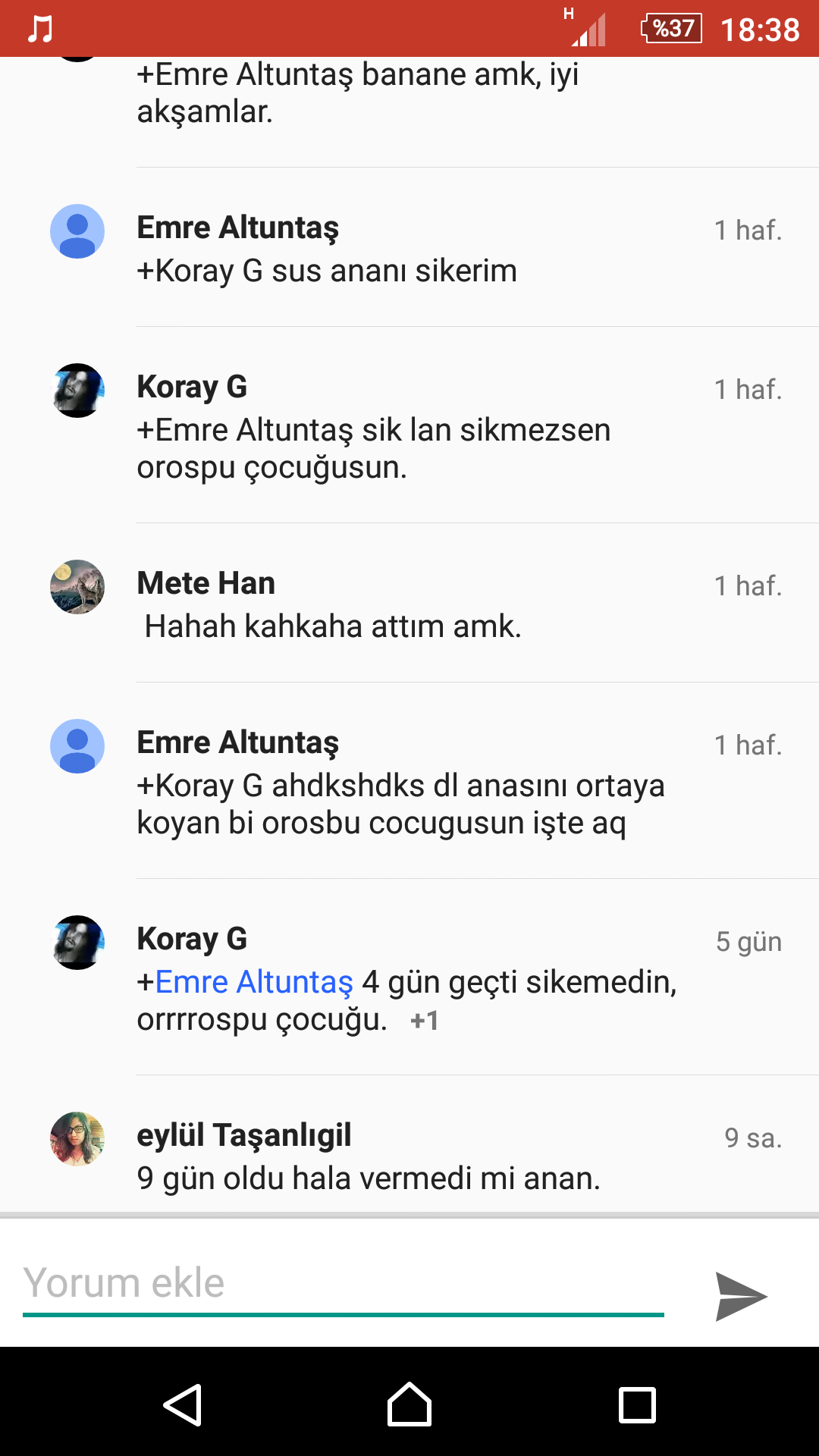
Task: Go back with the system back button
Action: tap(183, 1404)
